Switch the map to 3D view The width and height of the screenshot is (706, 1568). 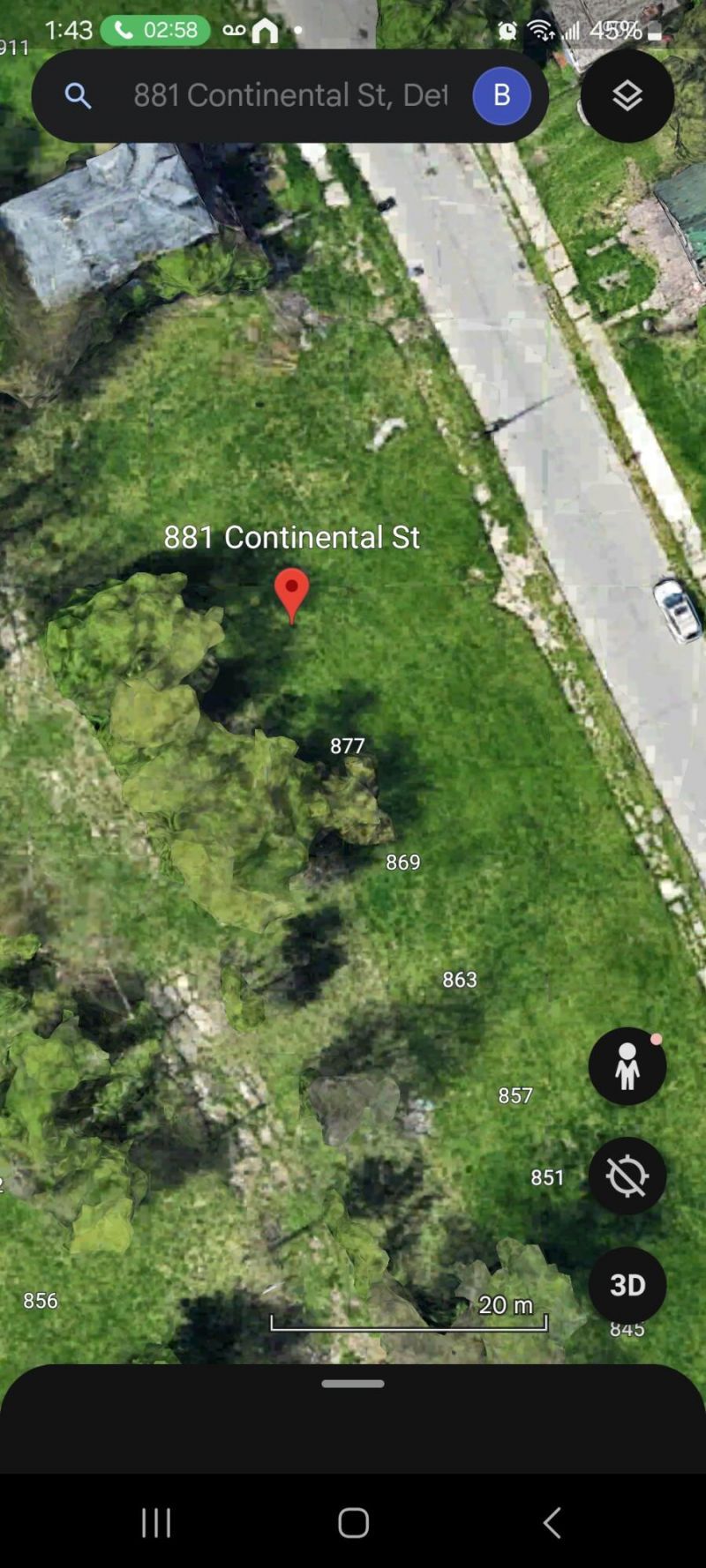(x=627, y=1285)
